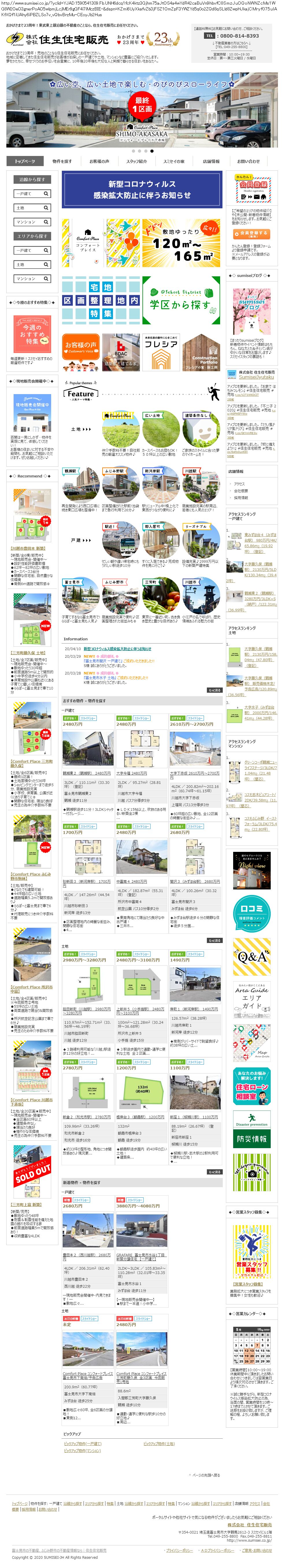
Task: Open スタッフ紹介 page
Action: [136, 161]
